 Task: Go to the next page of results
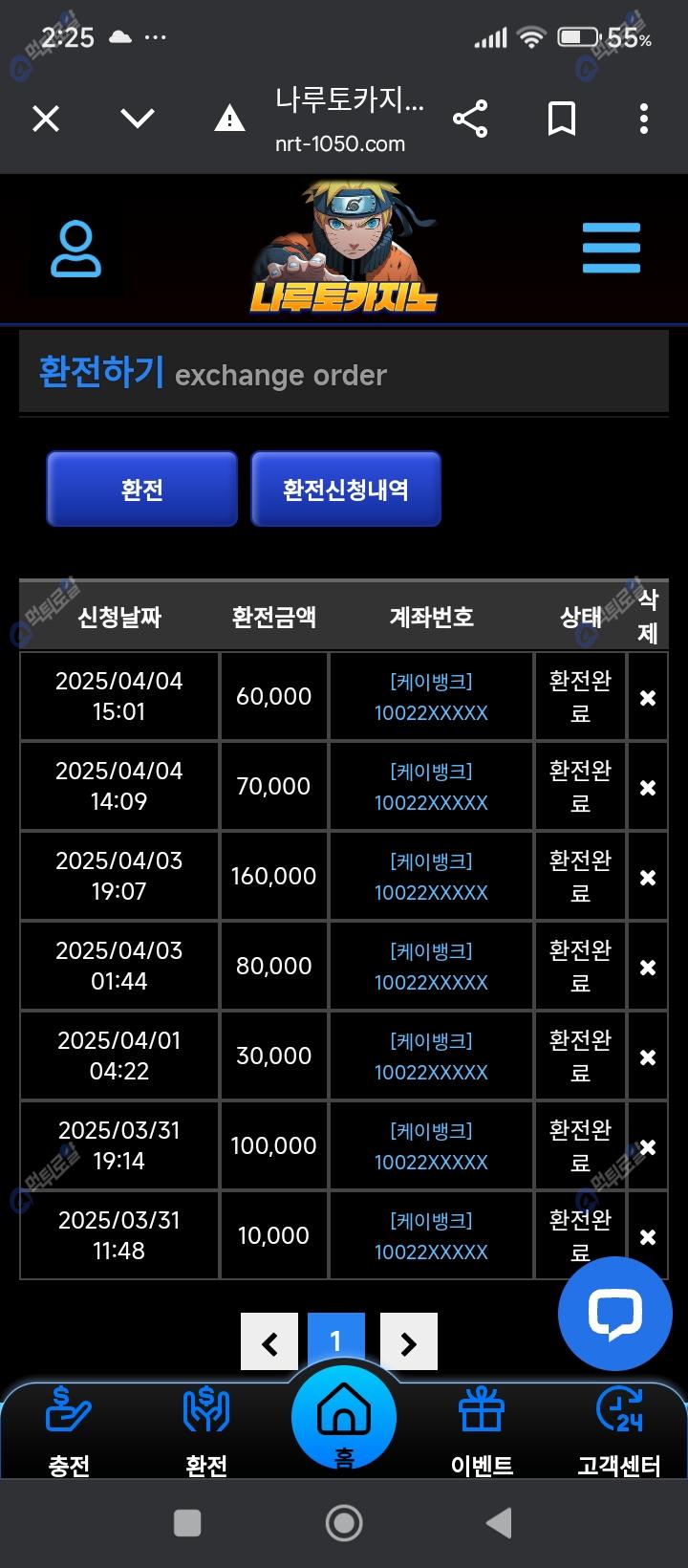(x=409, y=1342)
